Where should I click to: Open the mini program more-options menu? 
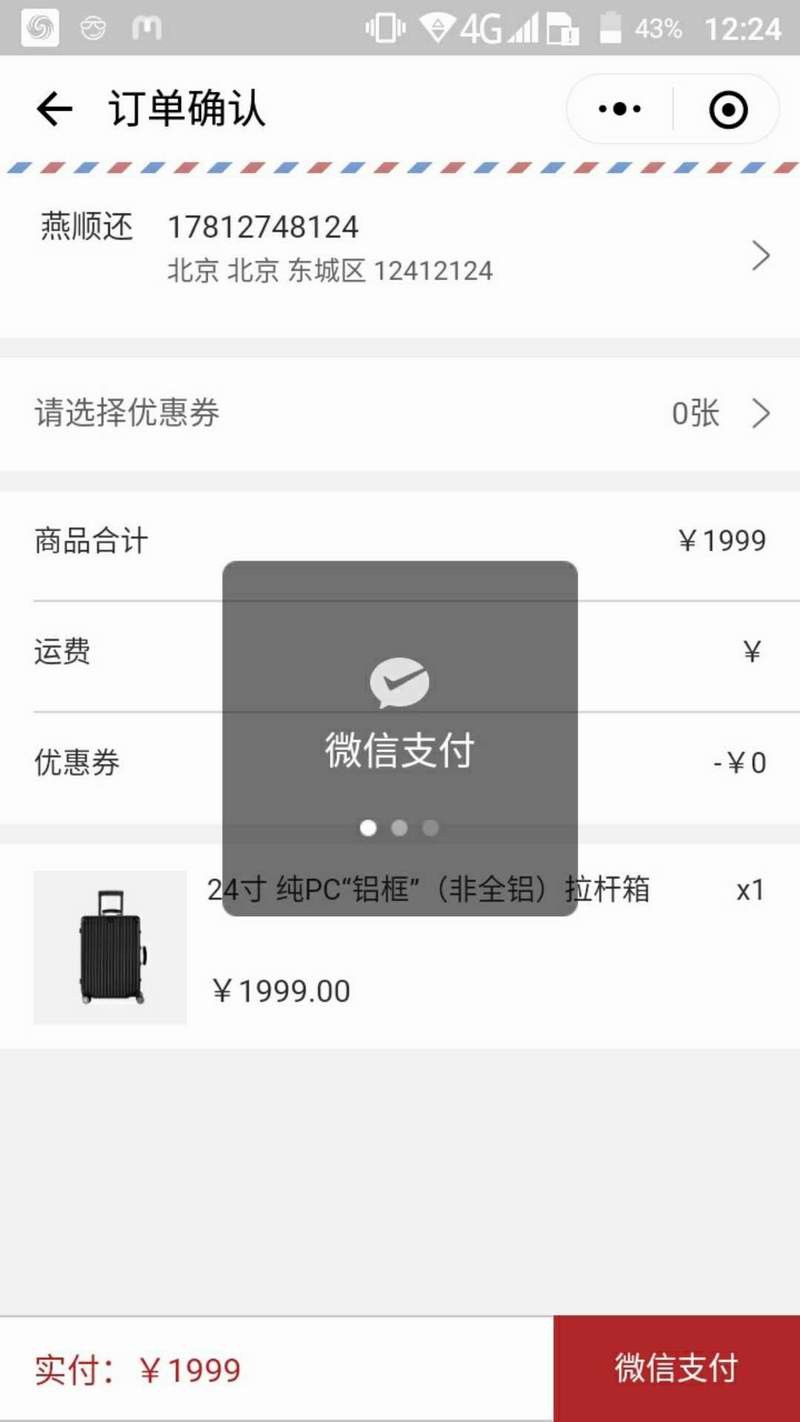[620, 109]
